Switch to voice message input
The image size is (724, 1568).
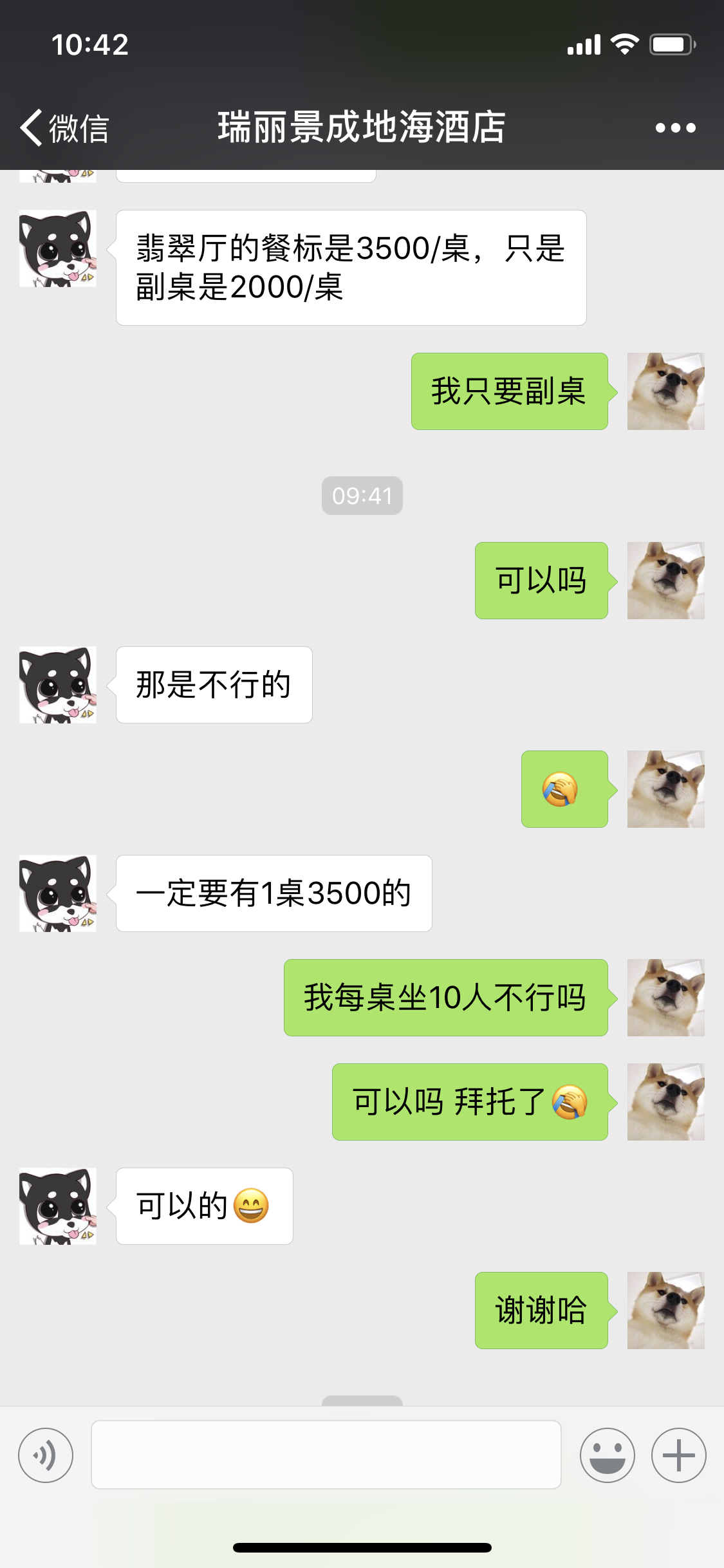[x=46, y=1455]
